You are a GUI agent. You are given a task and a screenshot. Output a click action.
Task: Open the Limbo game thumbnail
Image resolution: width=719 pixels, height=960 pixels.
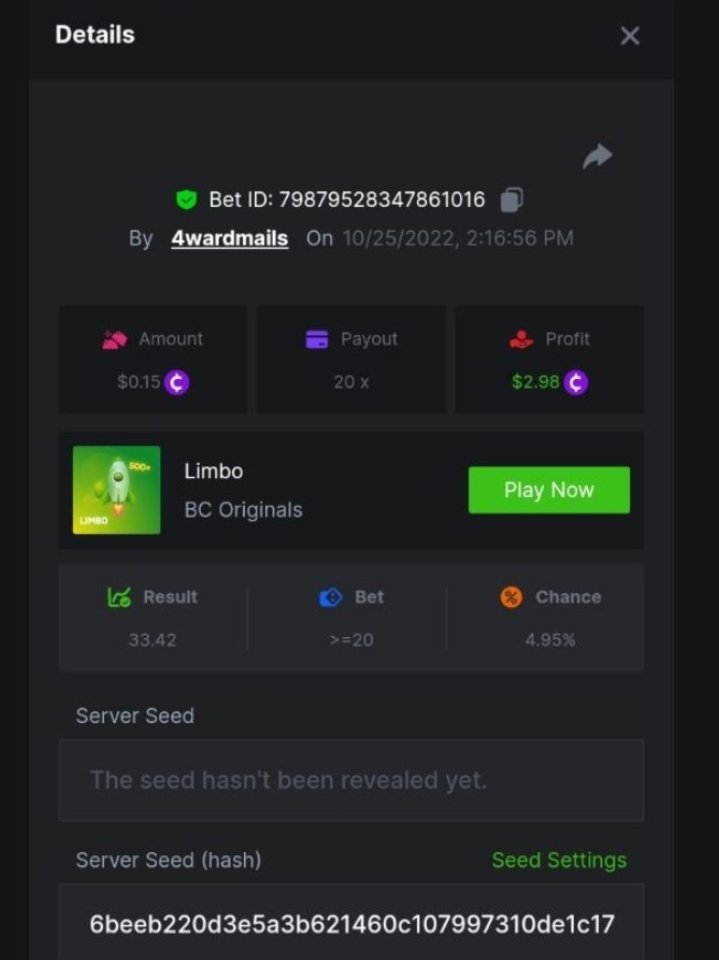[116, 490]
